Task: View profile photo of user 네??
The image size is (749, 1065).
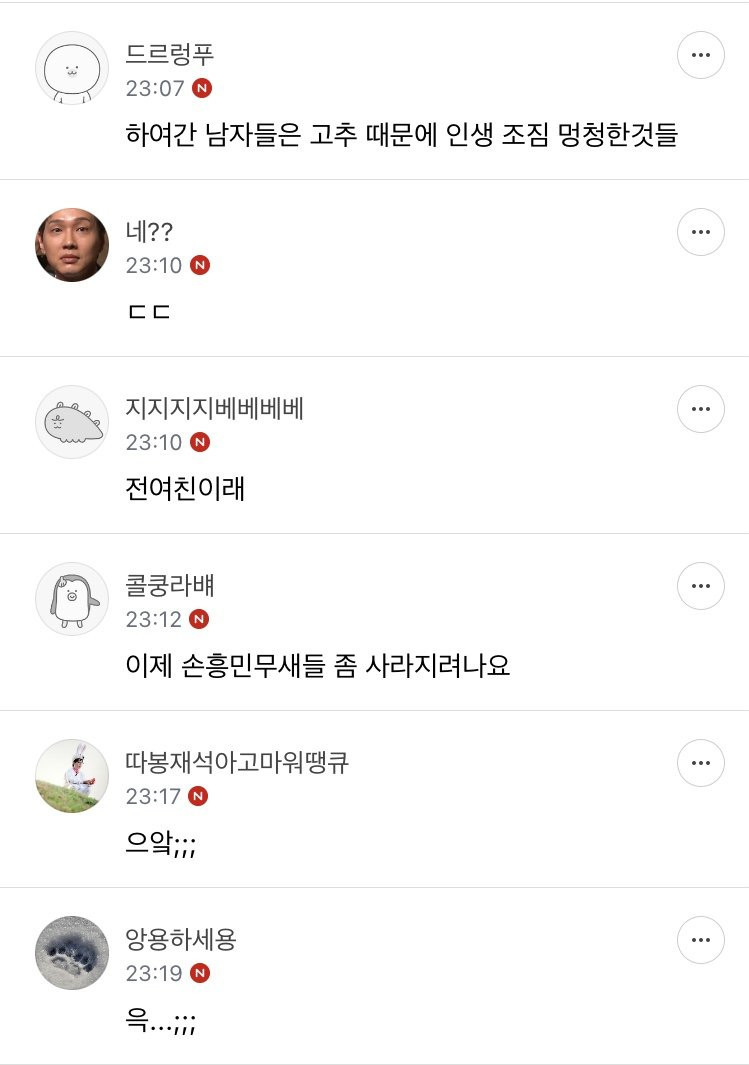Action: click(72, 244)
